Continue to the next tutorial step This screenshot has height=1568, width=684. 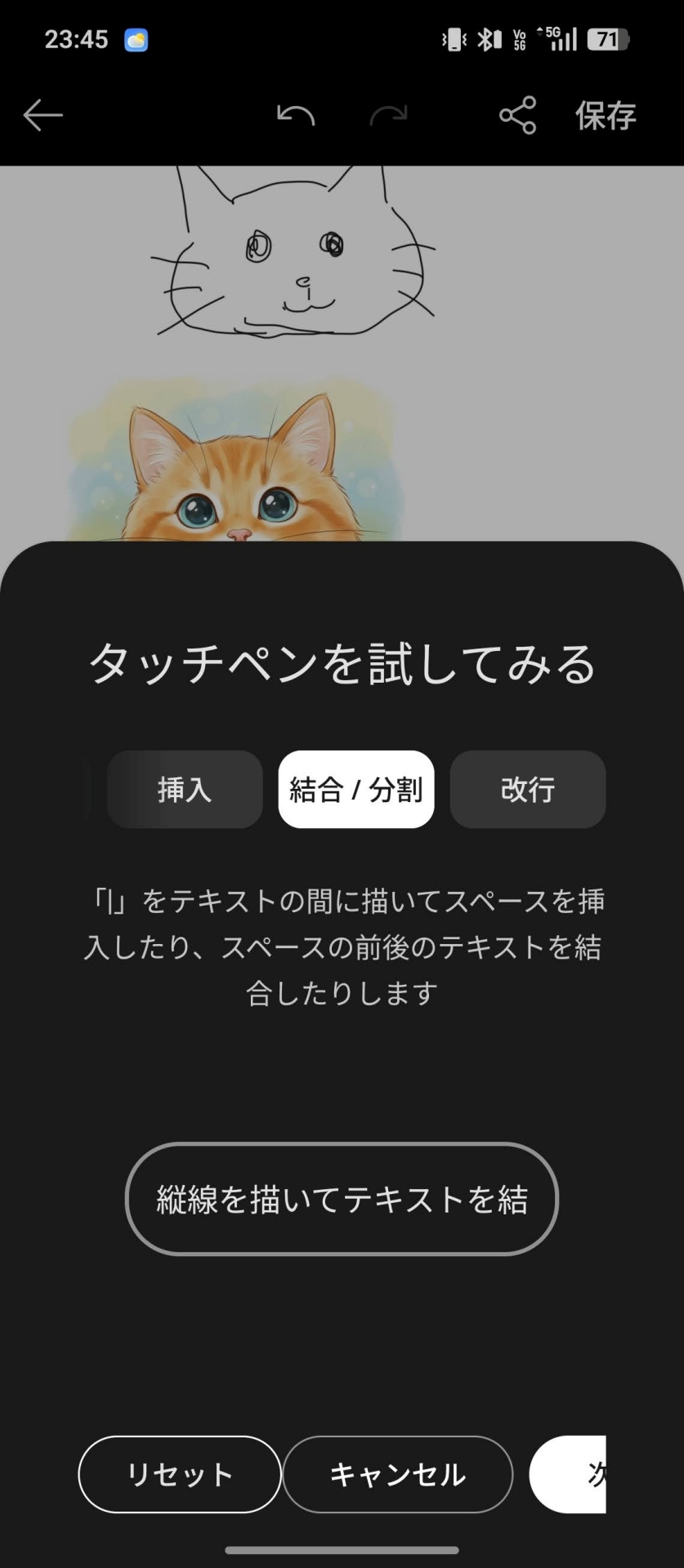coord(570,1474)
